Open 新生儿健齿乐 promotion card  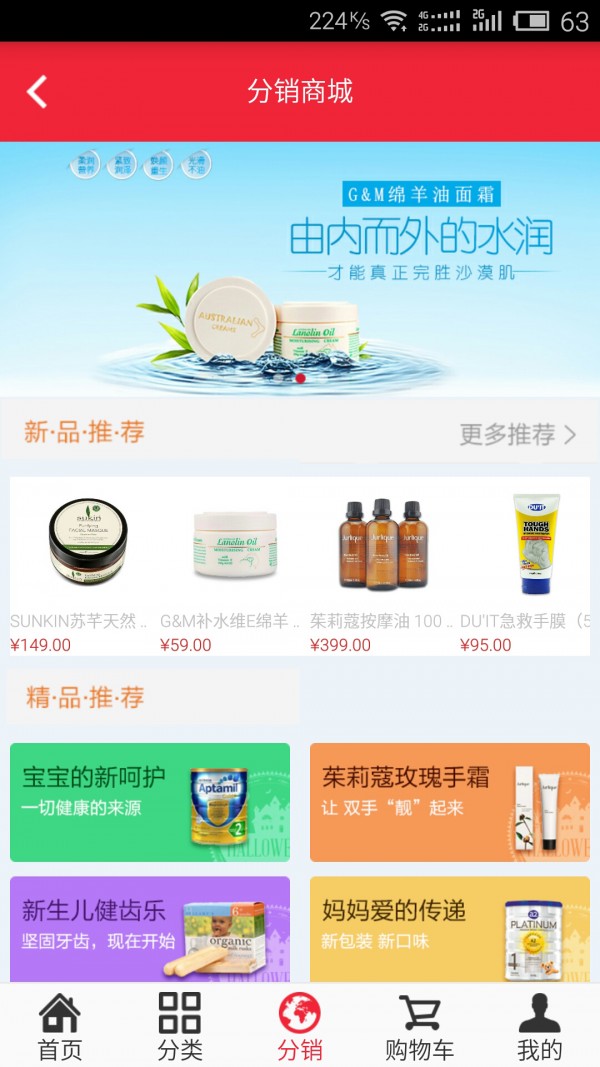point(150,928)
